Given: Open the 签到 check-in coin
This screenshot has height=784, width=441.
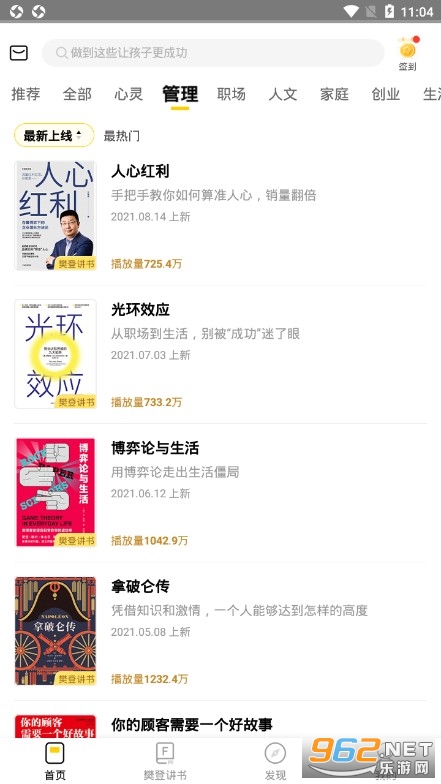Looking at the screenshot, I should (x=408, y=54).
